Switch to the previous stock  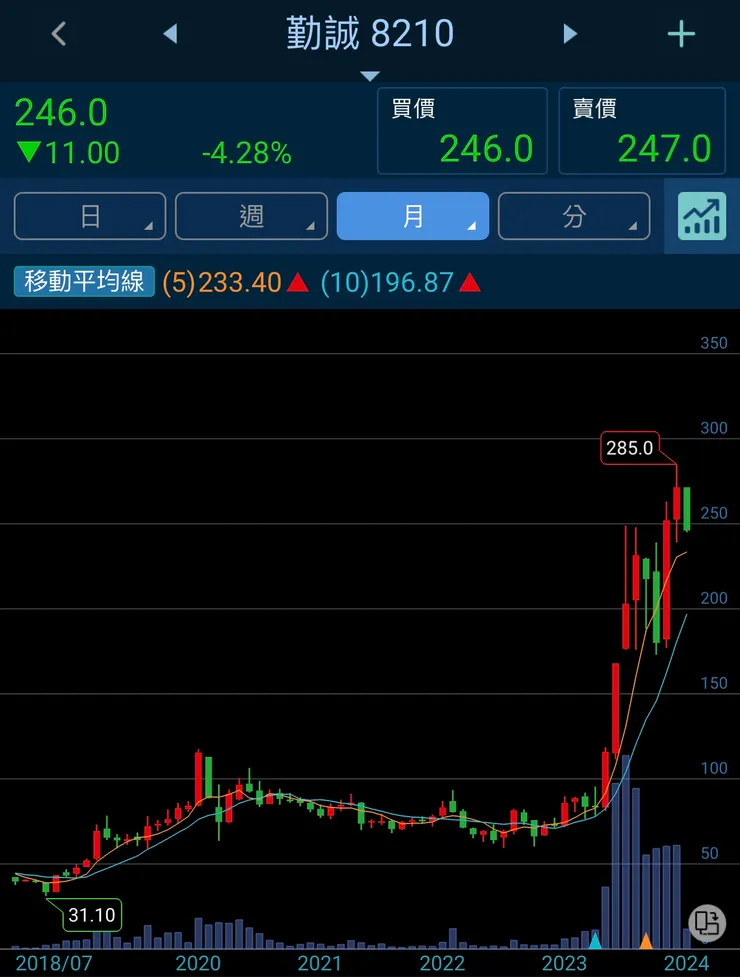[x=170, y=34]
